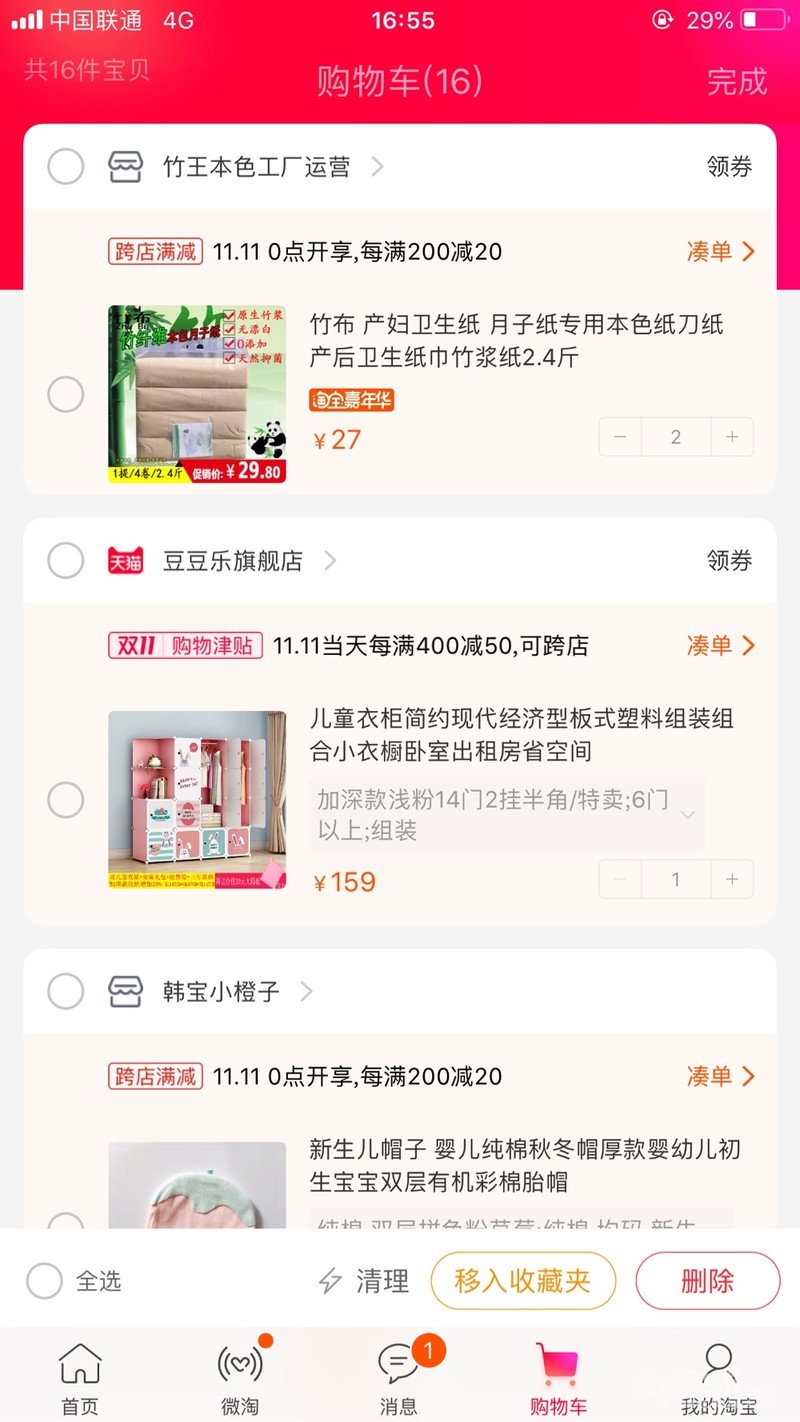
Task: Increase quantity of 竹布 产妇卫生纸
Action: click(x=732, y=437)
